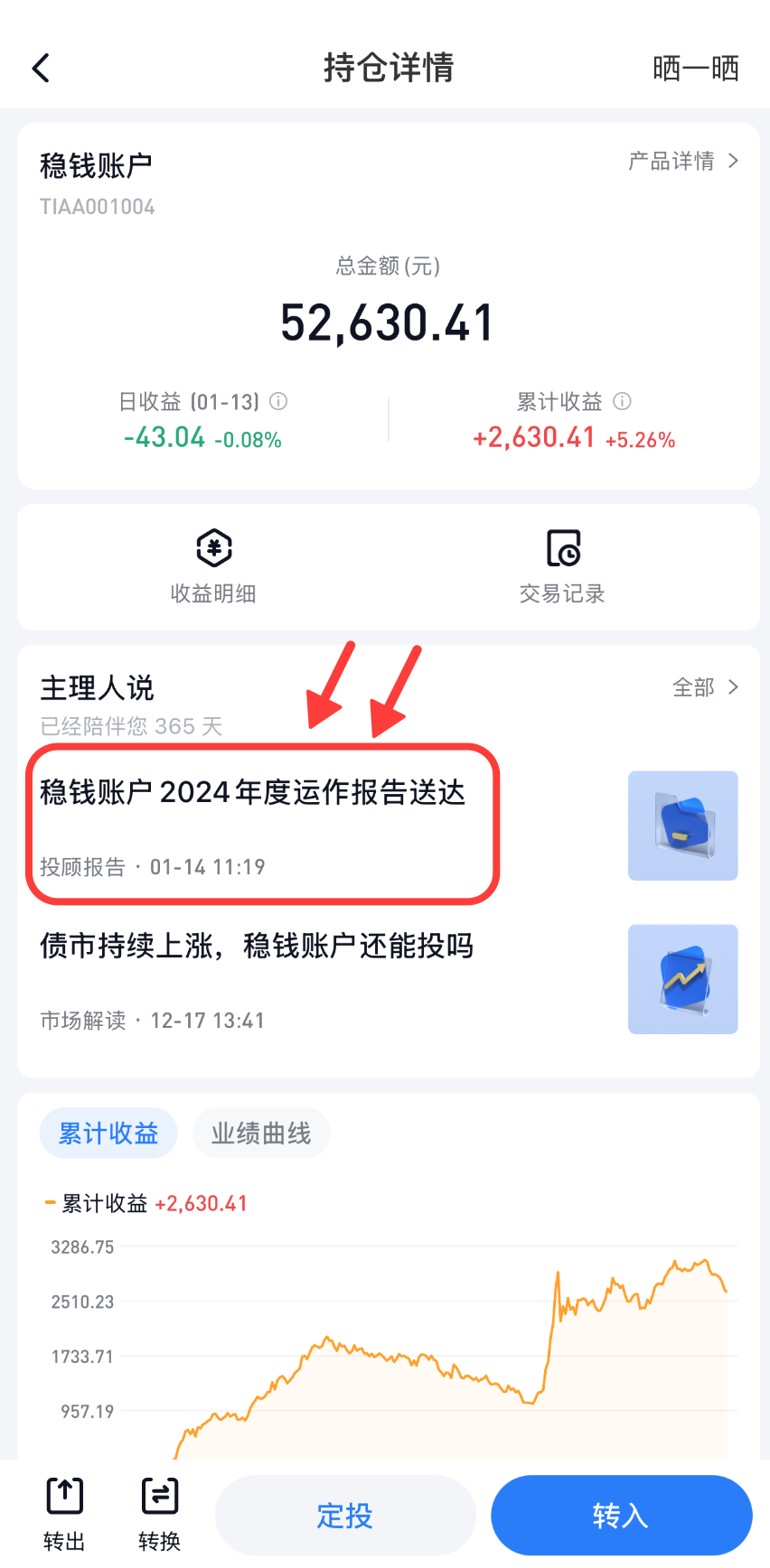Open 收益明细 earnings details
Viewport: 770px width, 1568px height.
pyautogui.click(x=214, y=567)
